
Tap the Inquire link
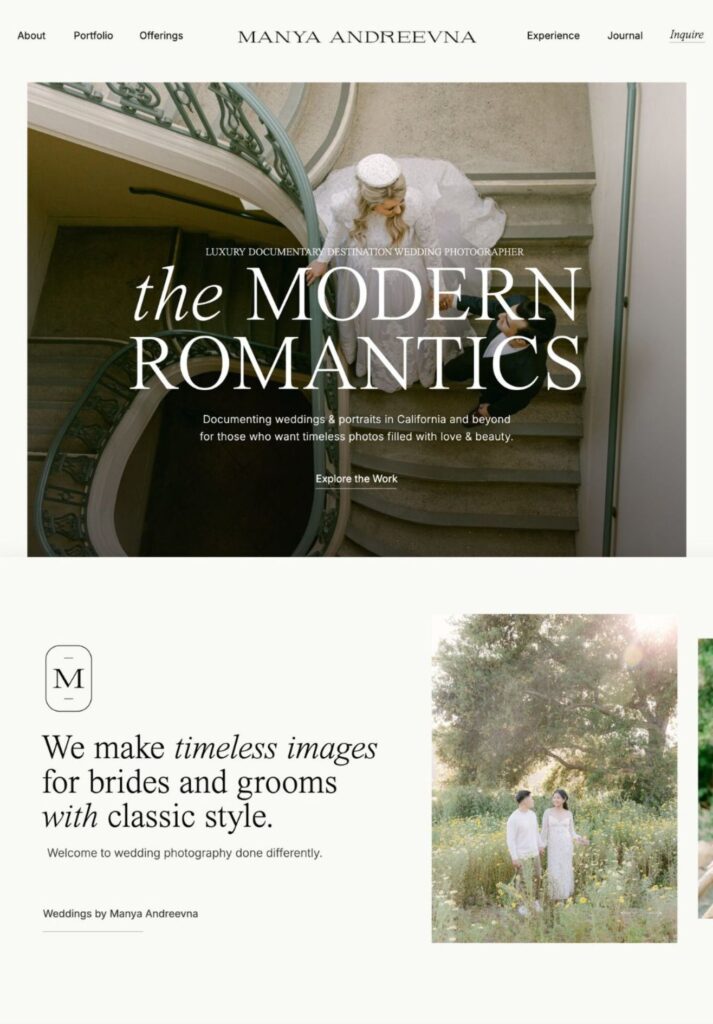point(686,35)
